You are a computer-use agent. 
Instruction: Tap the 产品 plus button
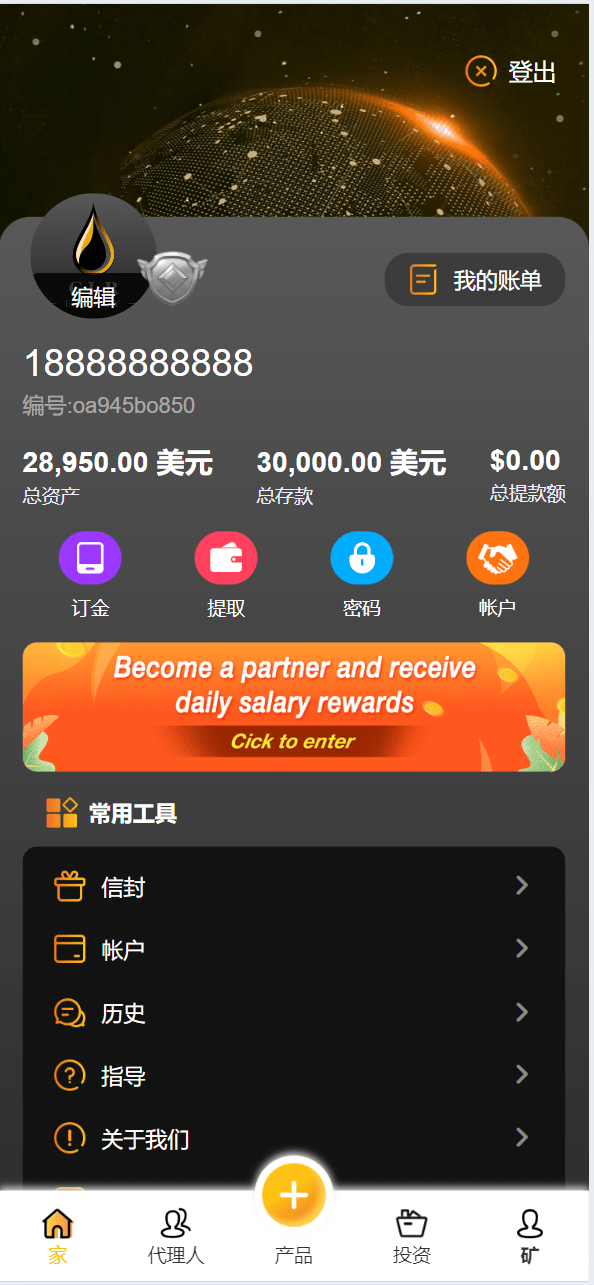[x=294, y=1196]
